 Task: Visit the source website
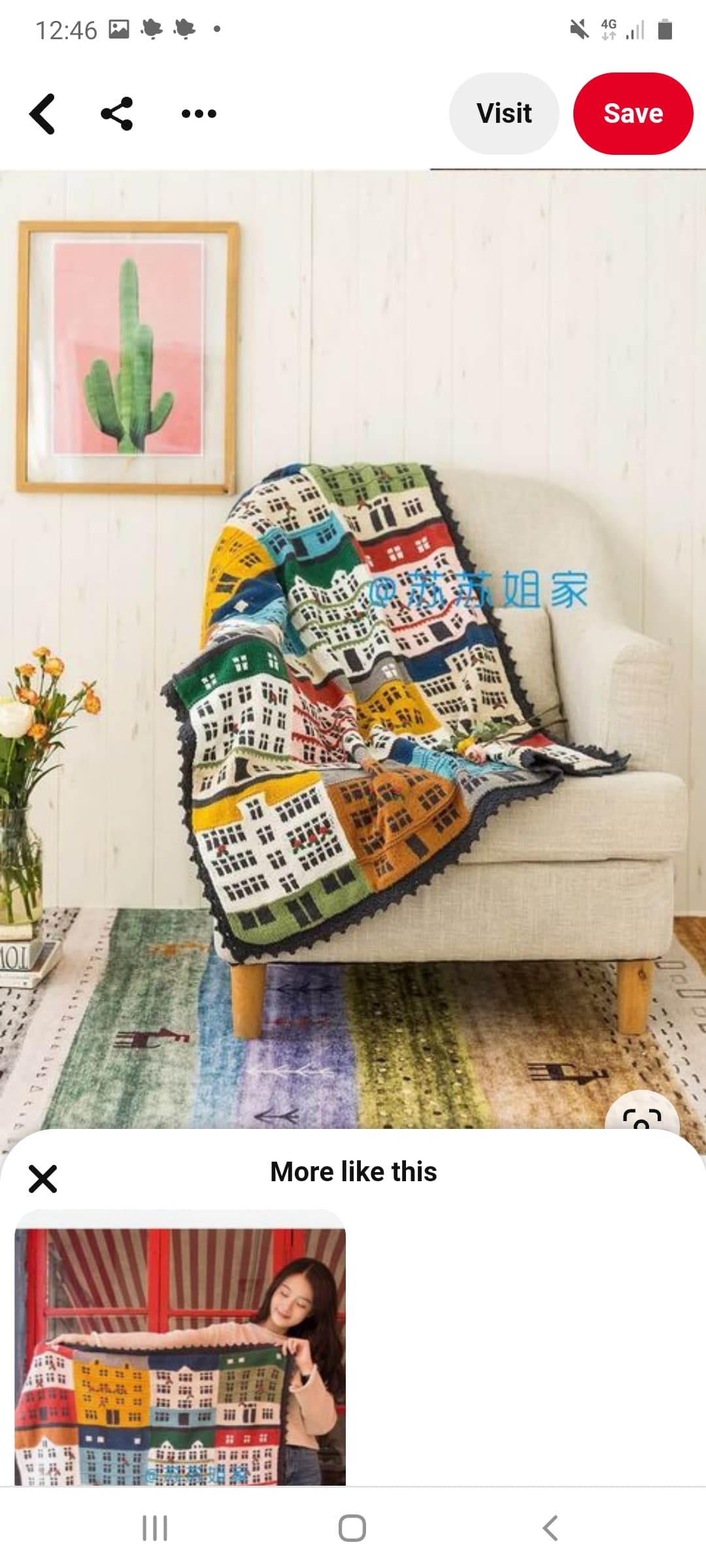pos(504,114)
